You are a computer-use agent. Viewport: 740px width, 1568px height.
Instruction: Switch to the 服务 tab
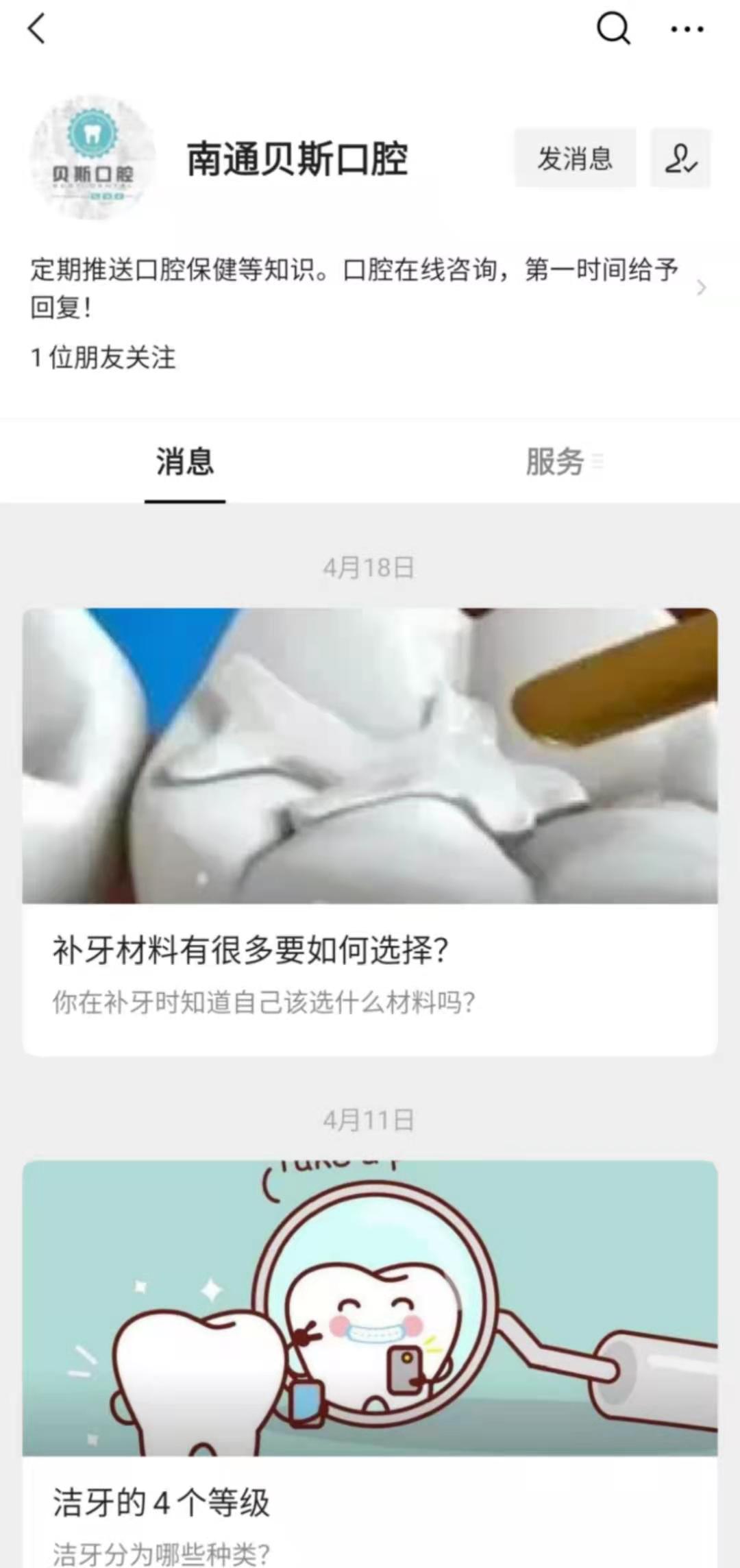click(x=555, y=461)
